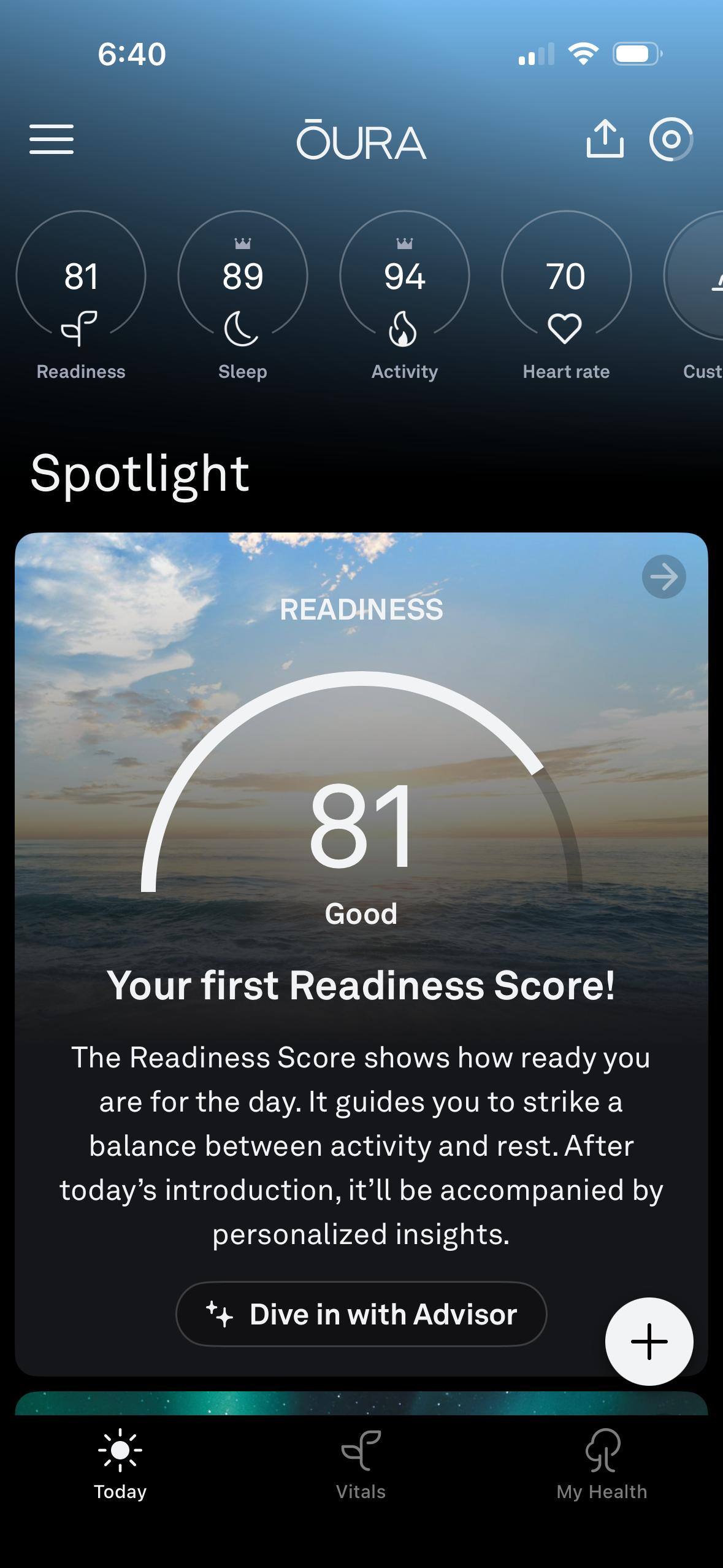Switch to the Vitals tab
The height and width of the screenshot is (1568, 723).
pyautogui.click(x=361, y=1465)
